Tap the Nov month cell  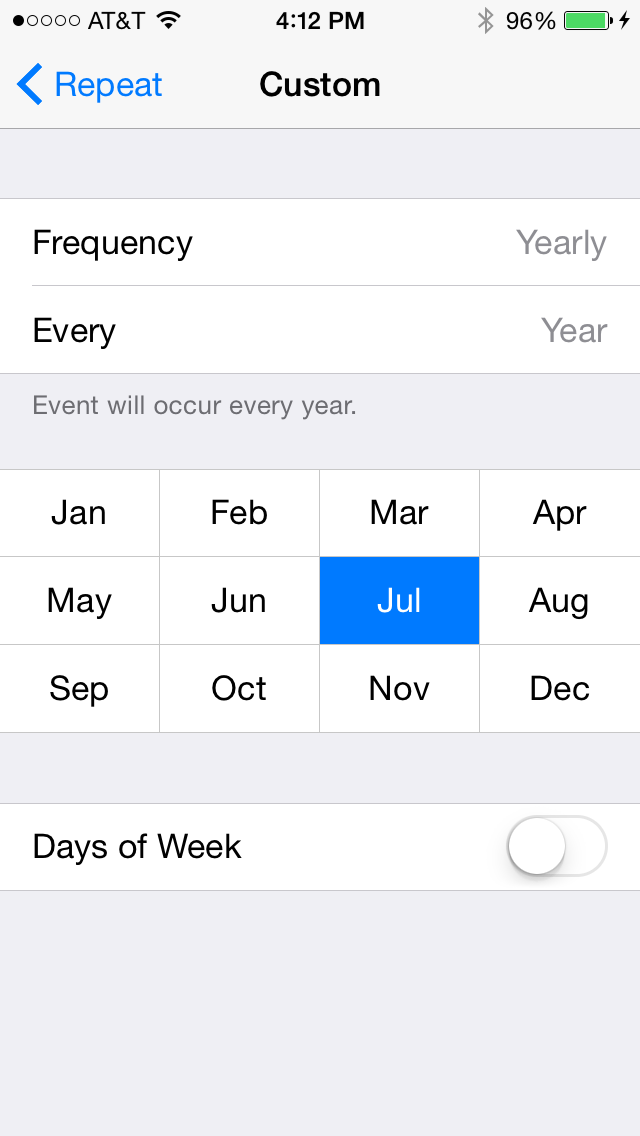click(399, 688)
